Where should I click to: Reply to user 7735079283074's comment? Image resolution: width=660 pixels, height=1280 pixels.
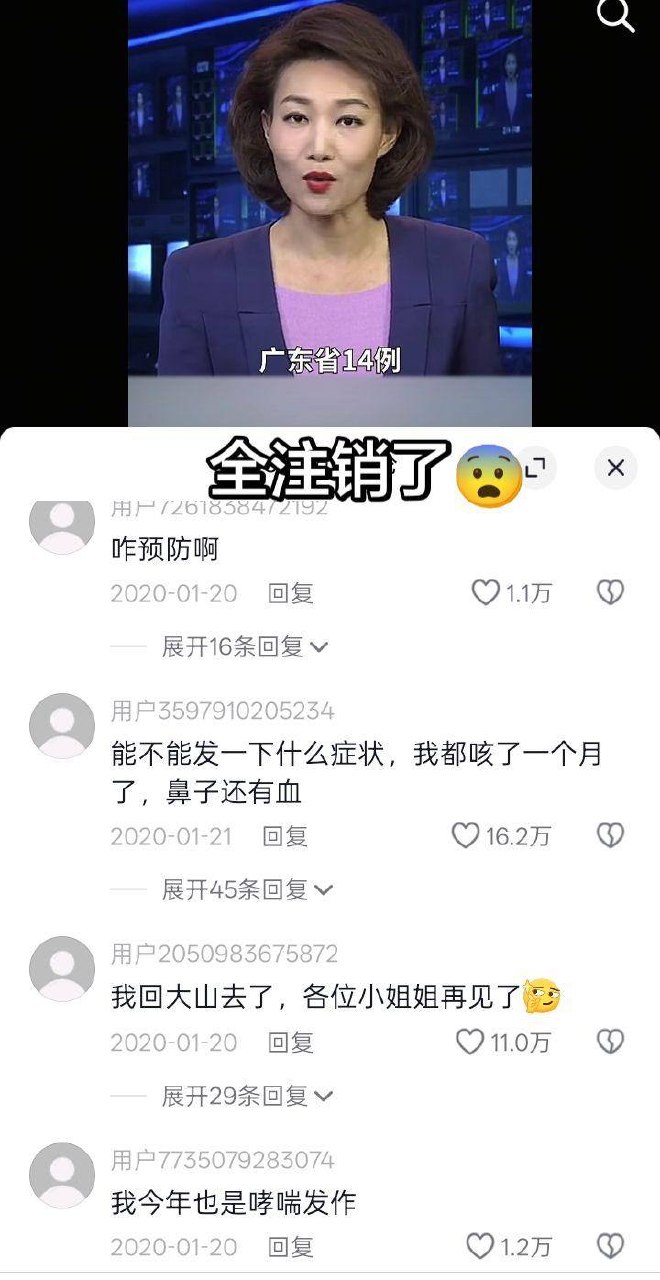coord(291,1247)
